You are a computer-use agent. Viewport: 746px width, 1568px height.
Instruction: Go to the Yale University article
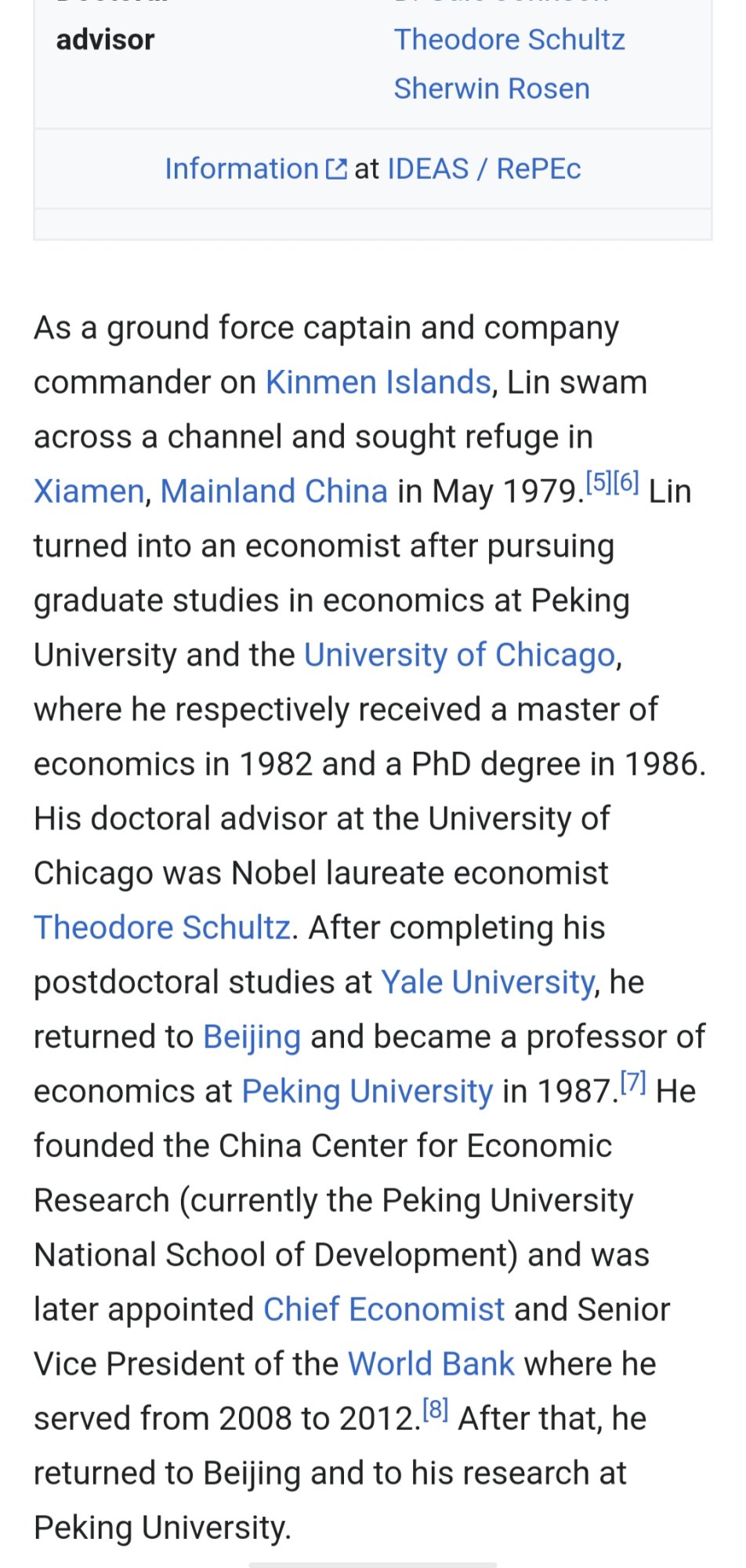tap(487, 982)
